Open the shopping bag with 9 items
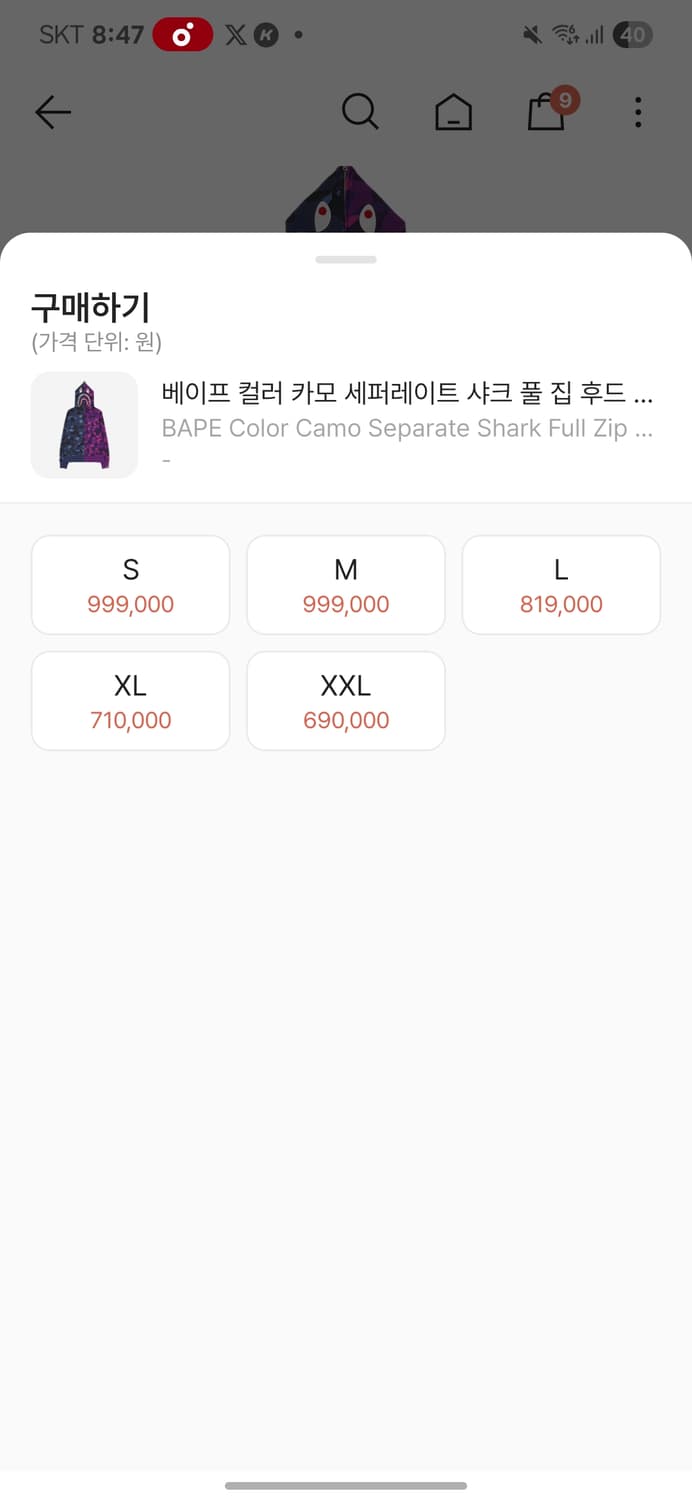Screen dimensions: 692x1500 pos(548,112)
